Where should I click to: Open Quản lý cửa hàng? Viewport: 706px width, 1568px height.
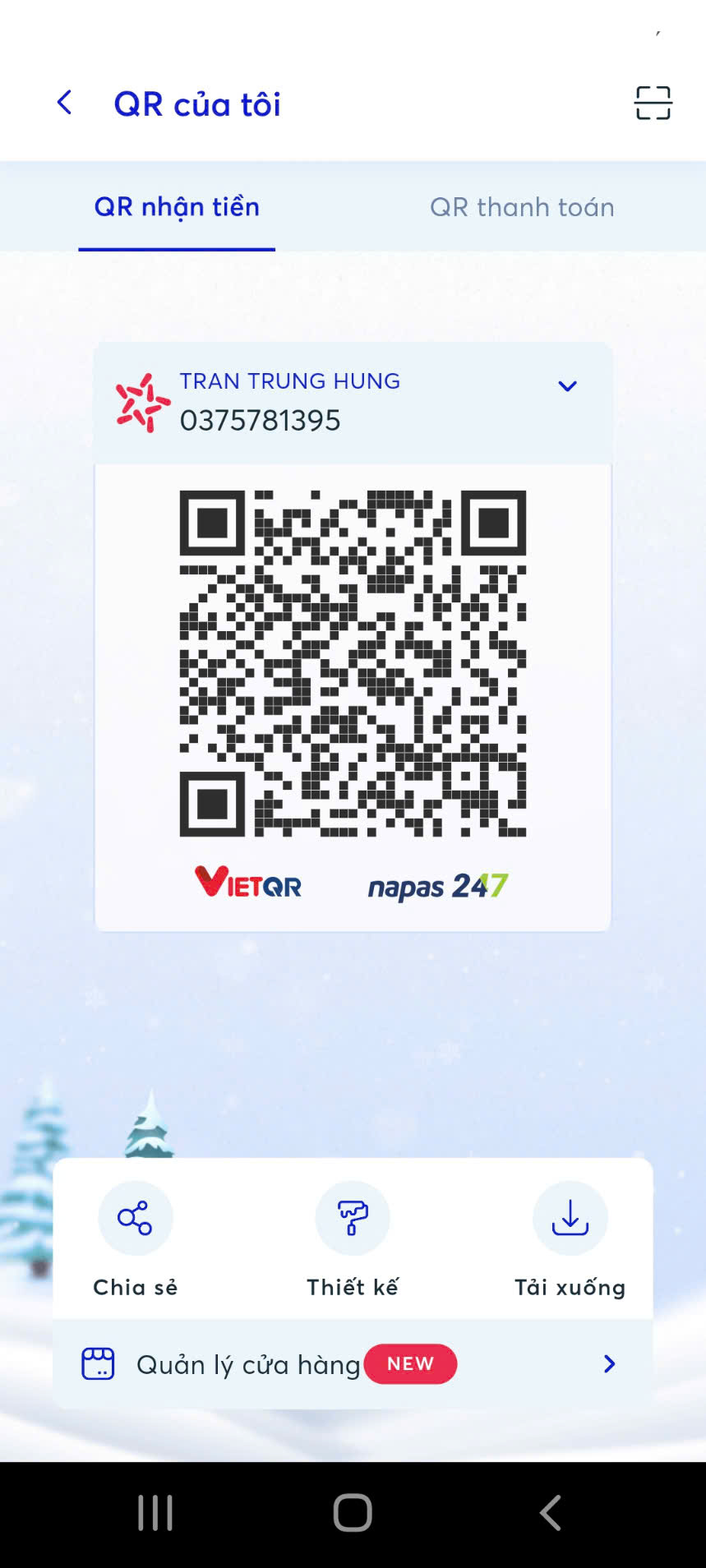(353, 1364)
